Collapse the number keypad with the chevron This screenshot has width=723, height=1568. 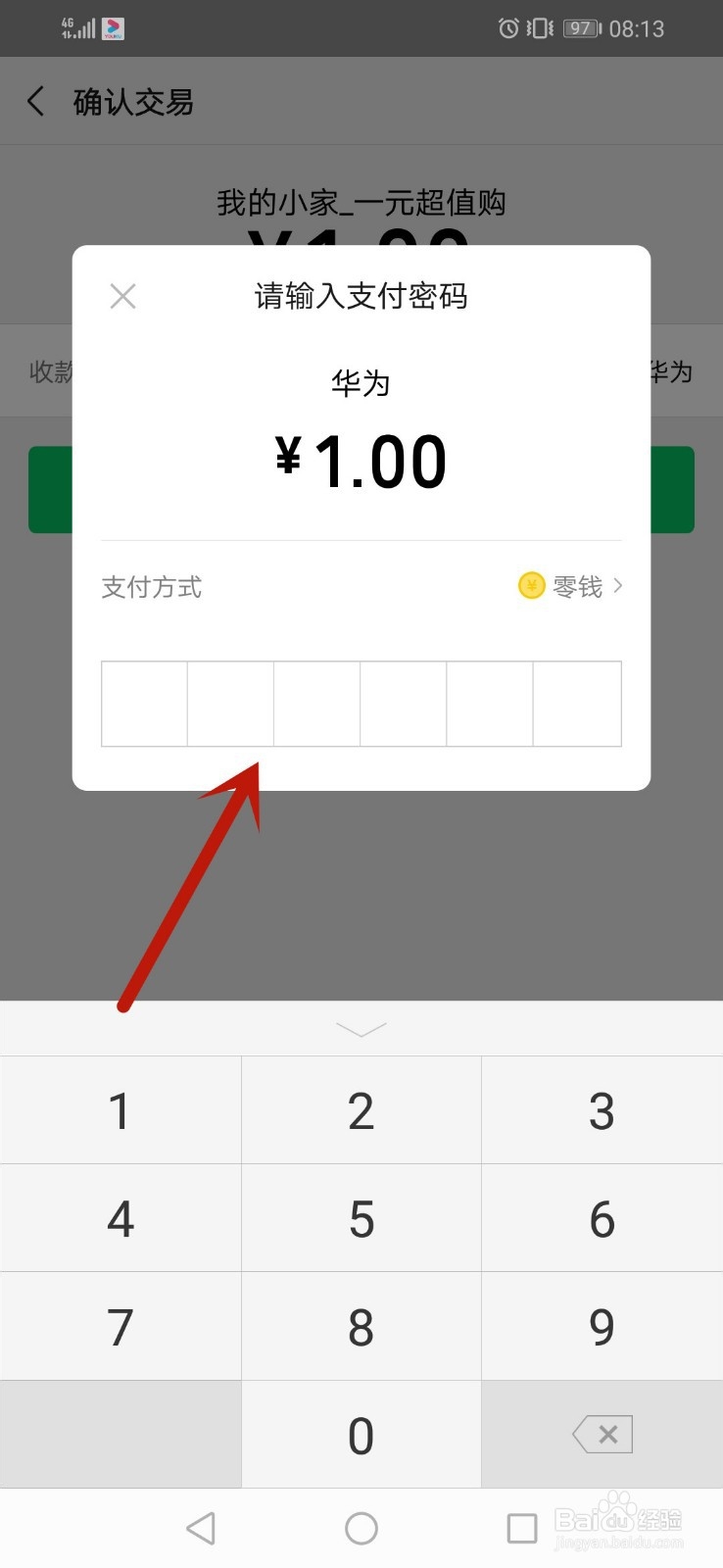tap(361, 1028)
